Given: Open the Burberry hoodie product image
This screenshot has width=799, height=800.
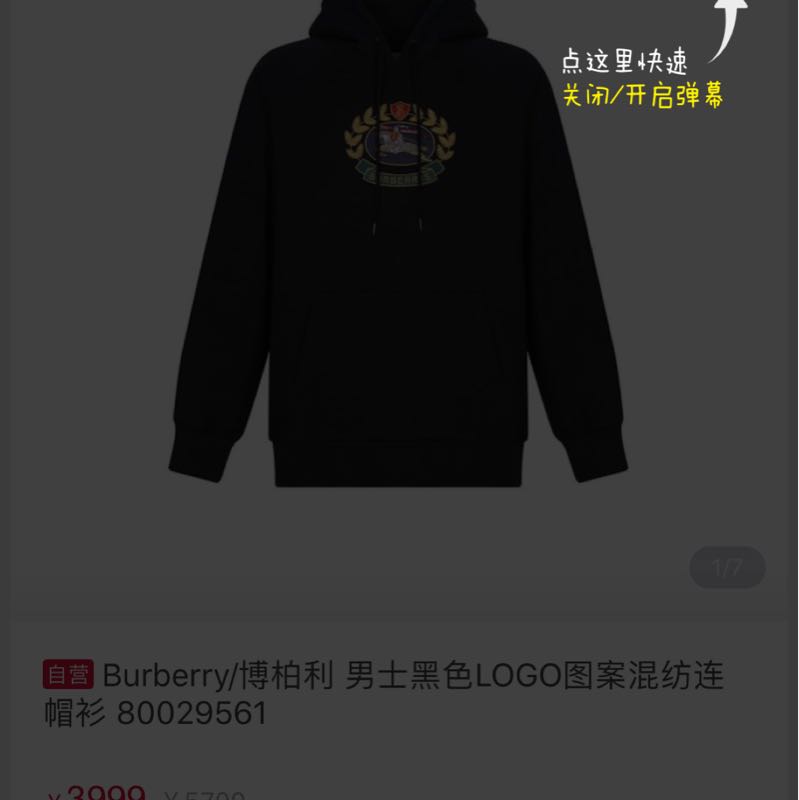Looking at the screenshot, I should (397, 260).
